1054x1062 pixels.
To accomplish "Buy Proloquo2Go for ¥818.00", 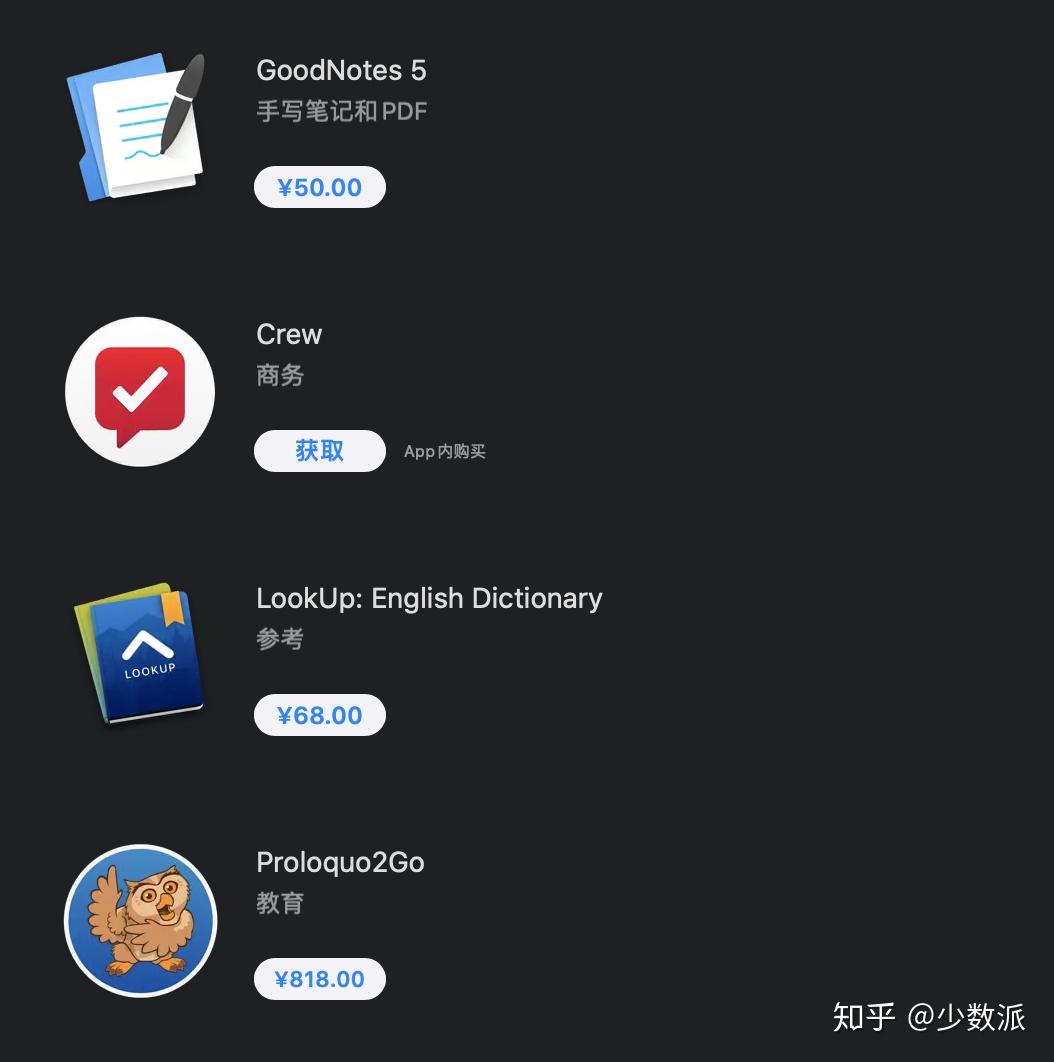I will coord(320,979).
